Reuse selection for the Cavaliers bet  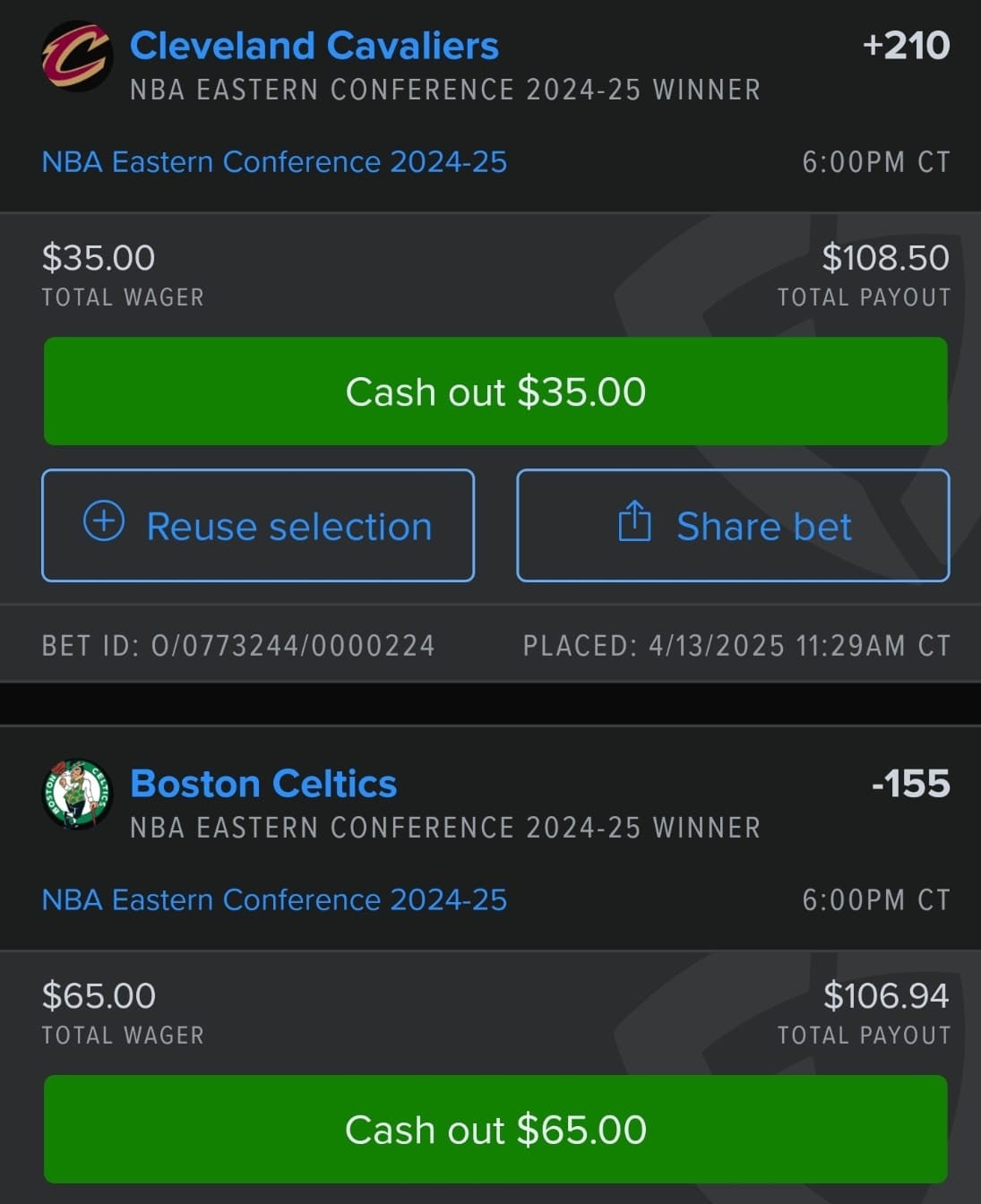[x=258, y=526]
